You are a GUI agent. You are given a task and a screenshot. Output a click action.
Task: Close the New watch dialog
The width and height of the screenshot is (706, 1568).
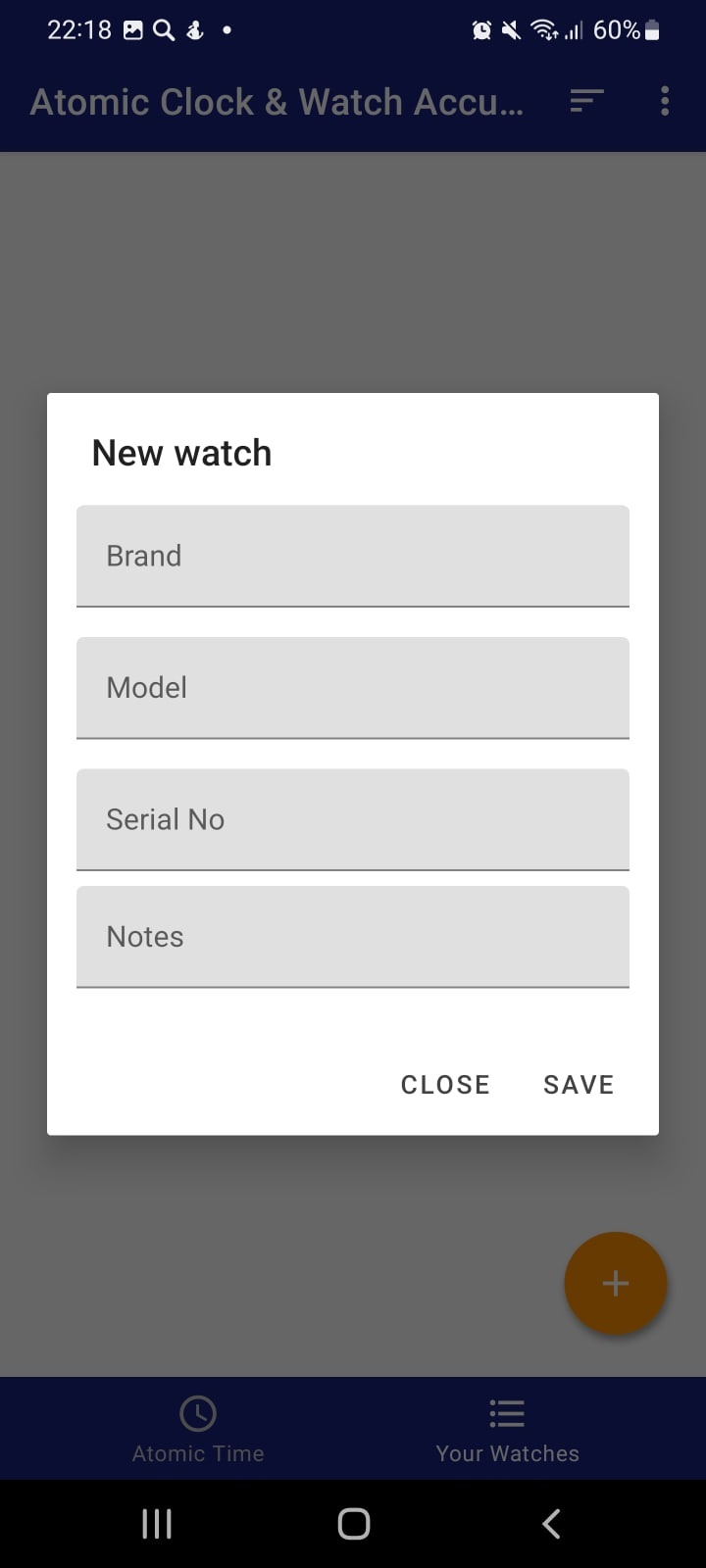pyautogui.click(x=445, y=1085)
